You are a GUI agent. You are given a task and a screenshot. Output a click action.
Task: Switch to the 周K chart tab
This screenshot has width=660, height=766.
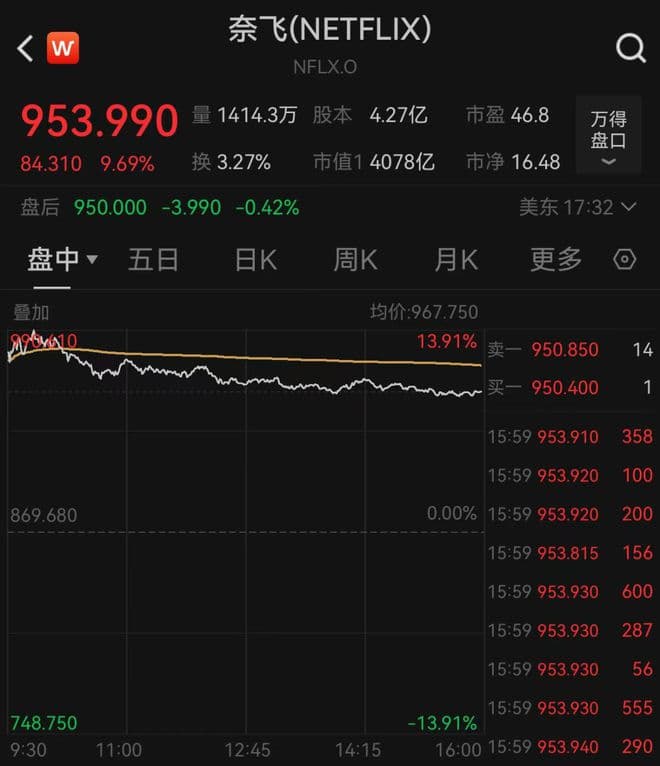355,261
